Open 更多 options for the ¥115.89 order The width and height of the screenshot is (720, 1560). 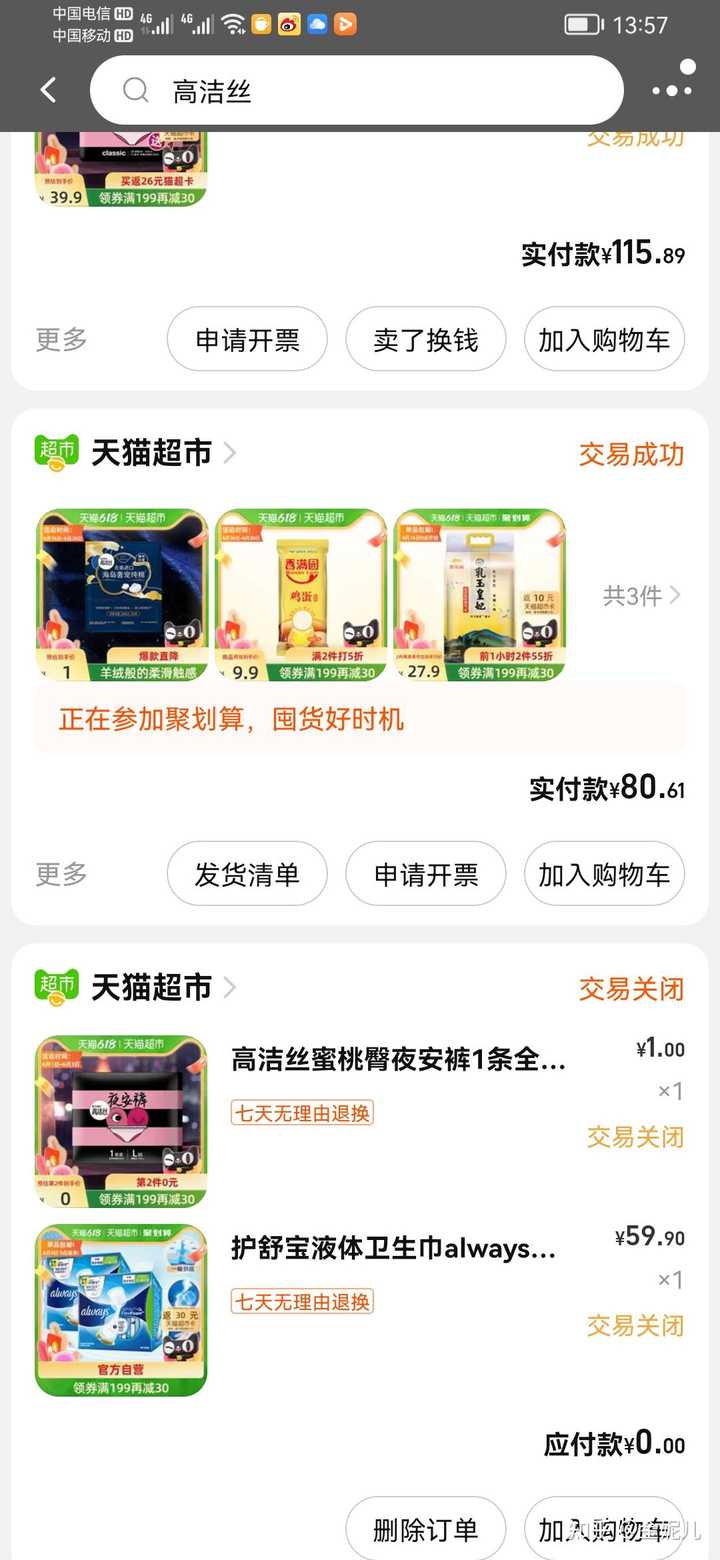62,339
